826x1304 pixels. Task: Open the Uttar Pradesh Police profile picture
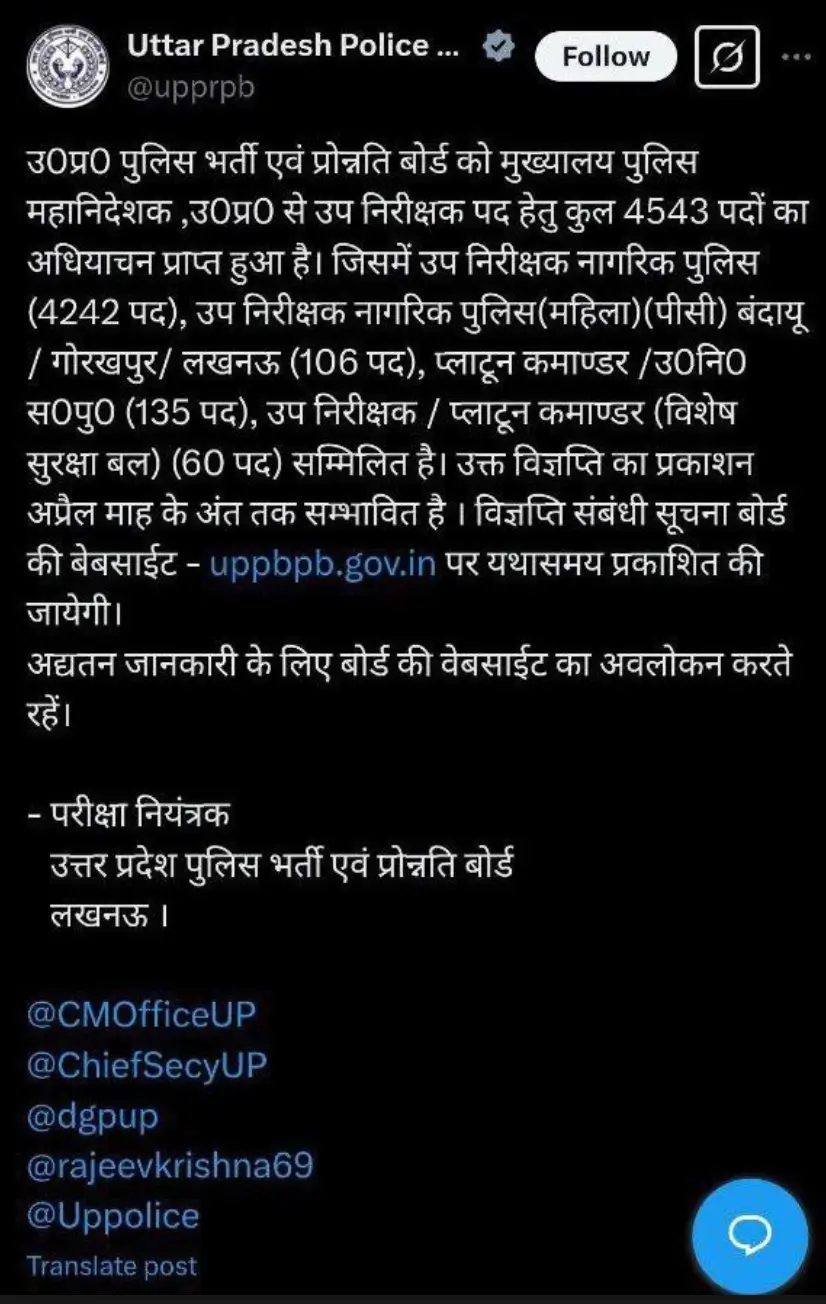point(64,65)
